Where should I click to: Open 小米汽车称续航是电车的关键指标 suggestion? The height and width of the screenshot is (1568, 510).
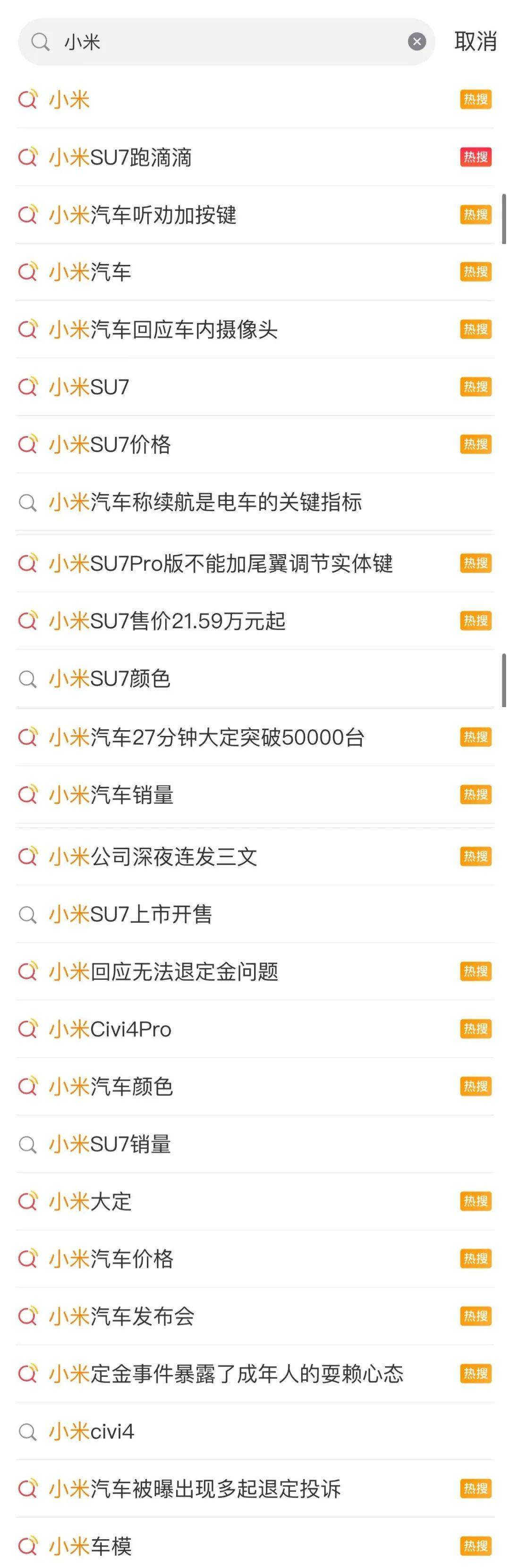(x=205, y=503)
